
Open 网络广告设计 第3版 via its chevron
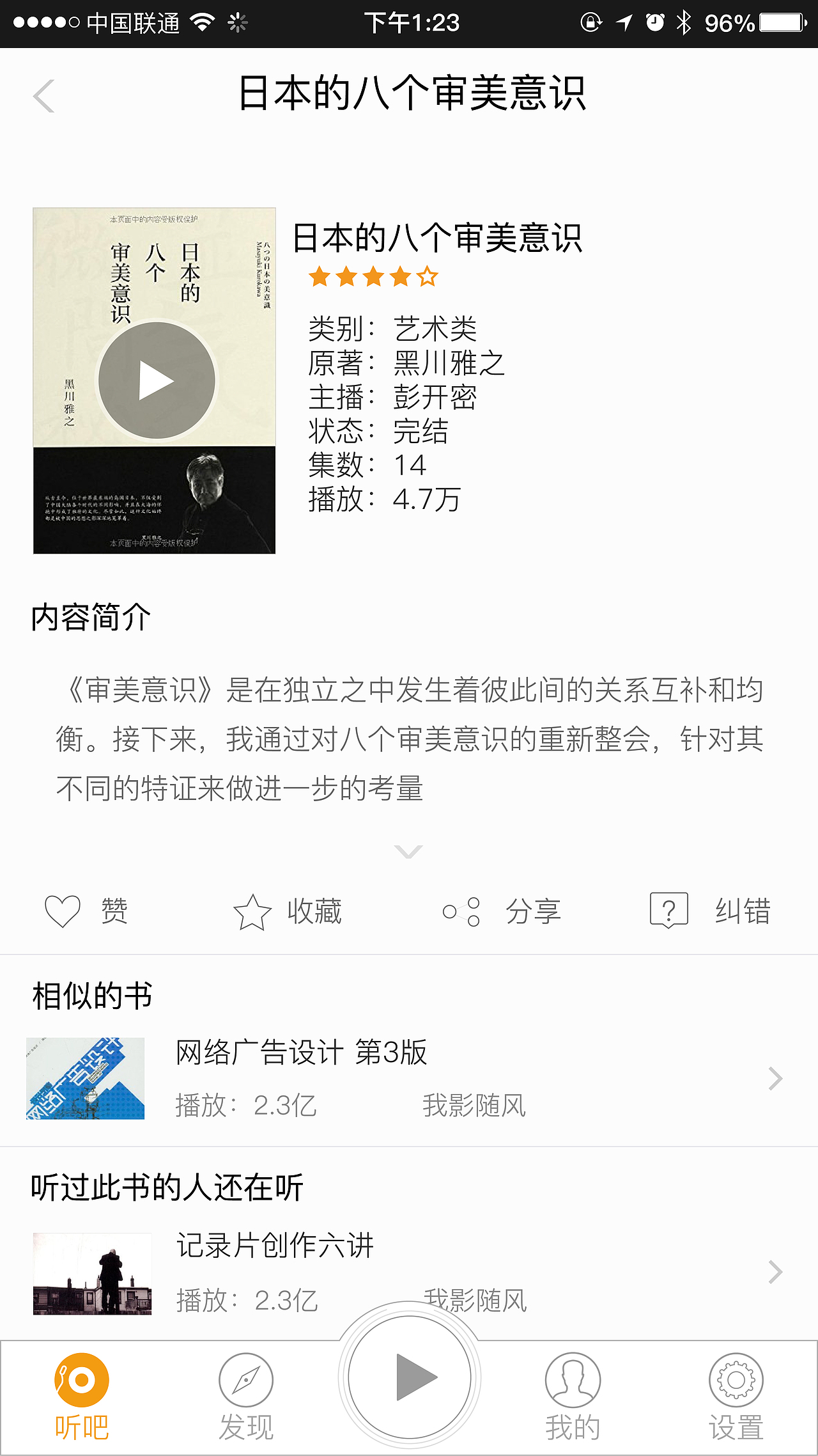(775, 1079)
